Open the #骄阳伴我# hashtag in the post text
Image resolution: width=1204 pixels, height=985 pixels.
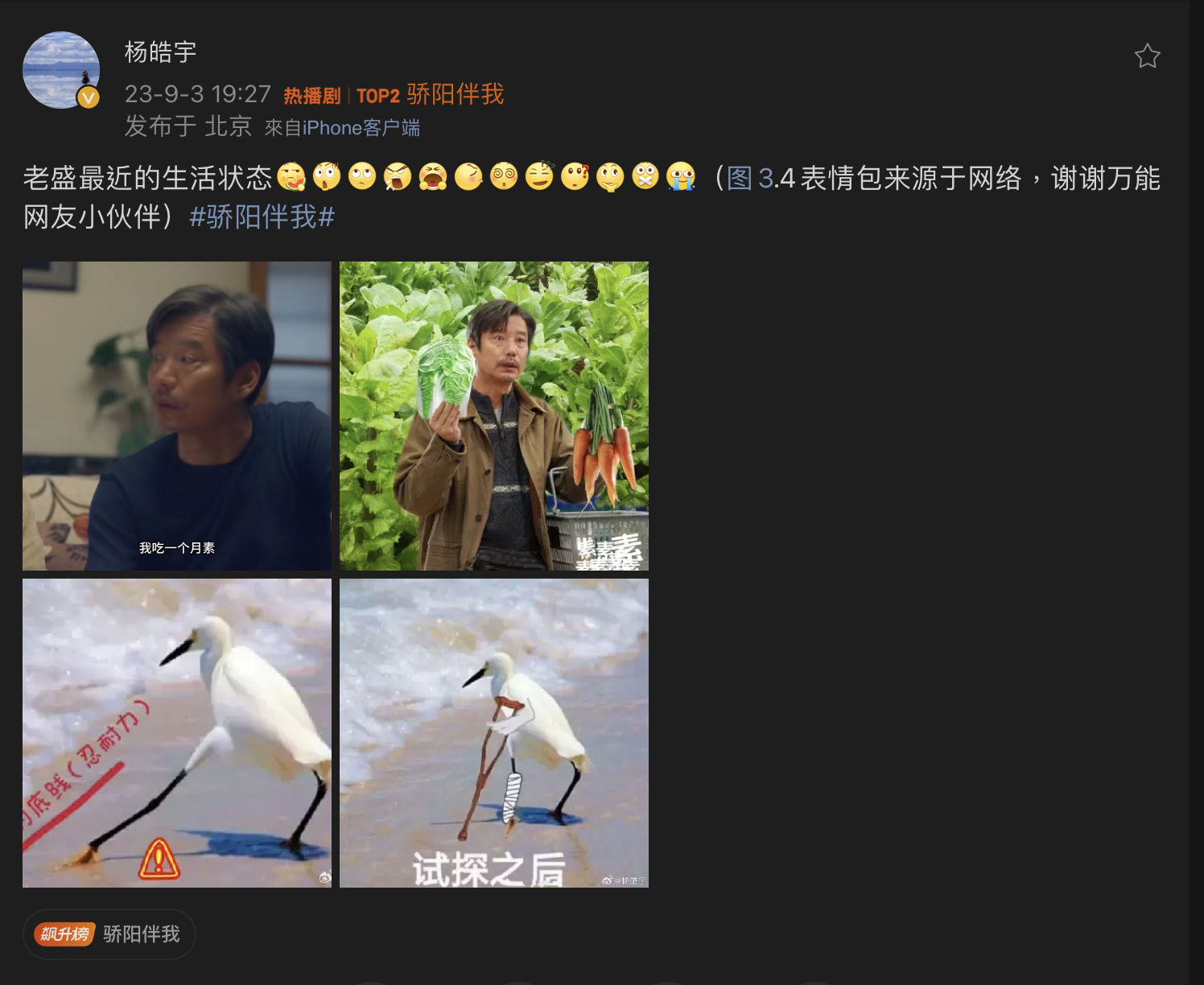pos(262,217)
